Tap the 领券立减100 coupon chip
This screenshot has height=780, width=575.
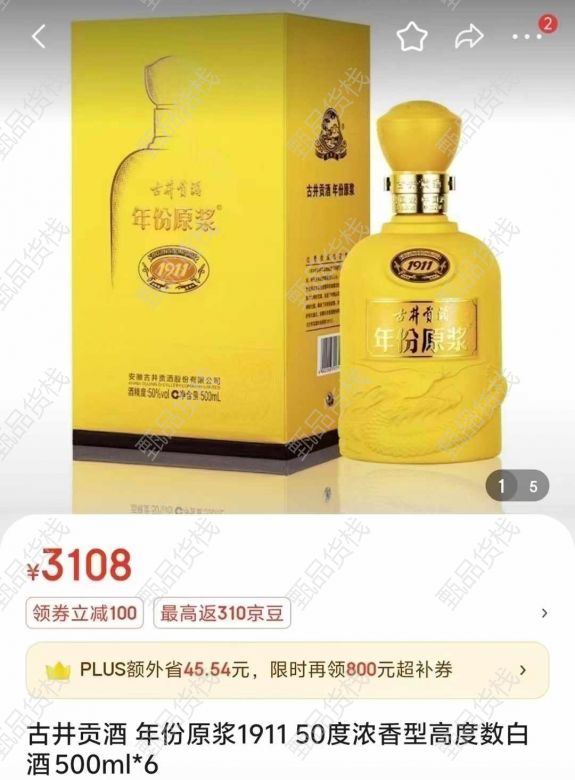[x=84, y=613]
